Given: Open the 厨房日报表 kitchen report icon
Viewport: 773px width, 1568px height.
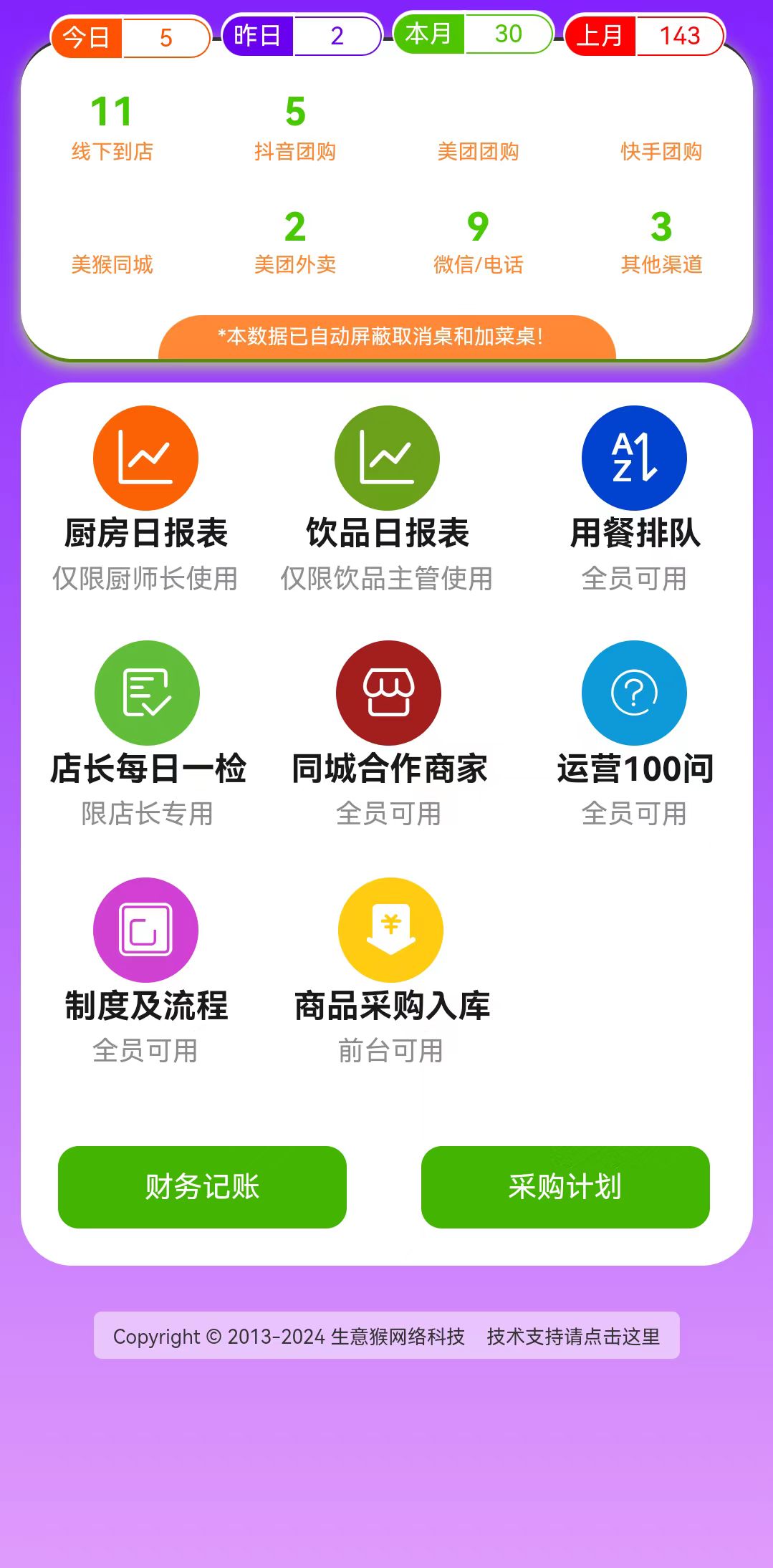Looking at the screenshot, I should [145, 456].
